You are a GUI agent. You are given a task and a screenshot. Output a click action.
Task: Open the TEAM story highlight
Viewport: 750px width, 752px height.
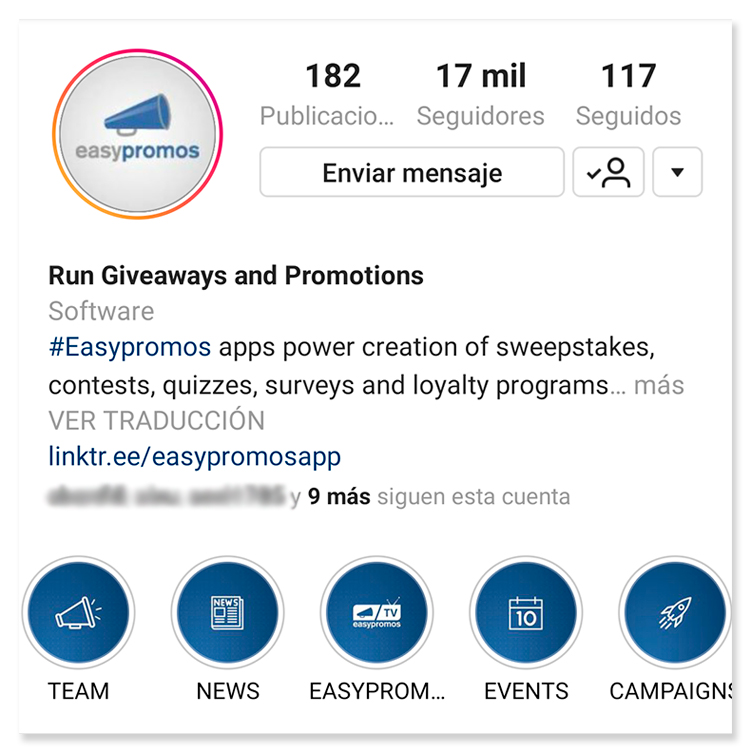coord(78,613)
